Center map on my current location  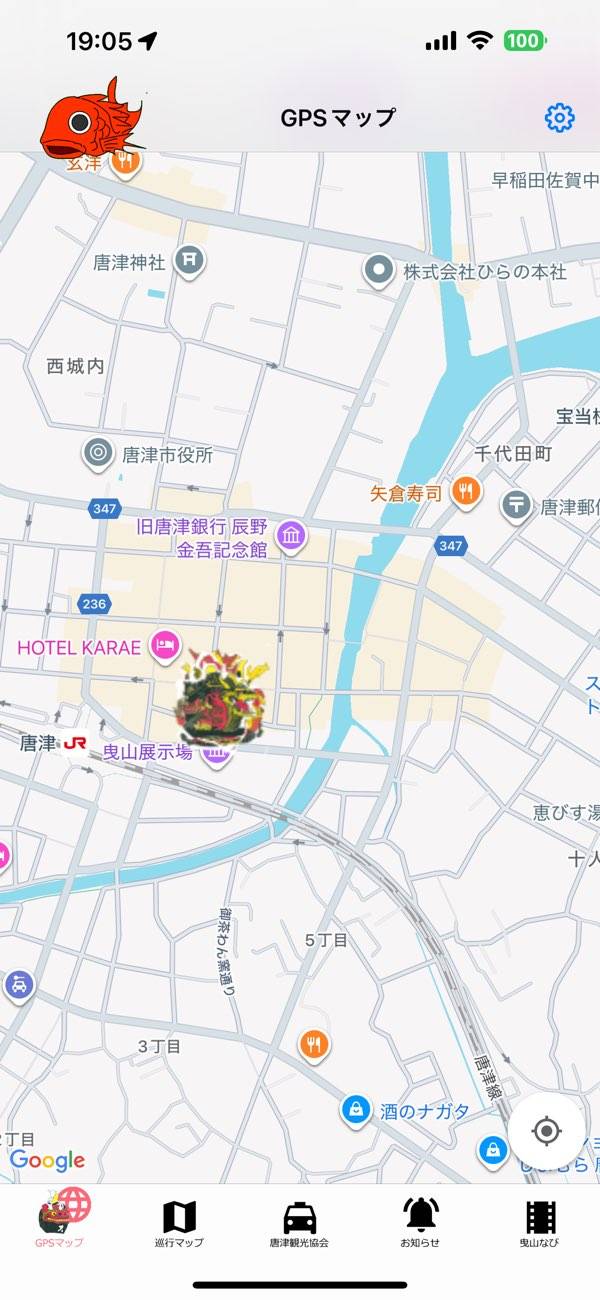pyautogui.click(x=546, y=1131)
